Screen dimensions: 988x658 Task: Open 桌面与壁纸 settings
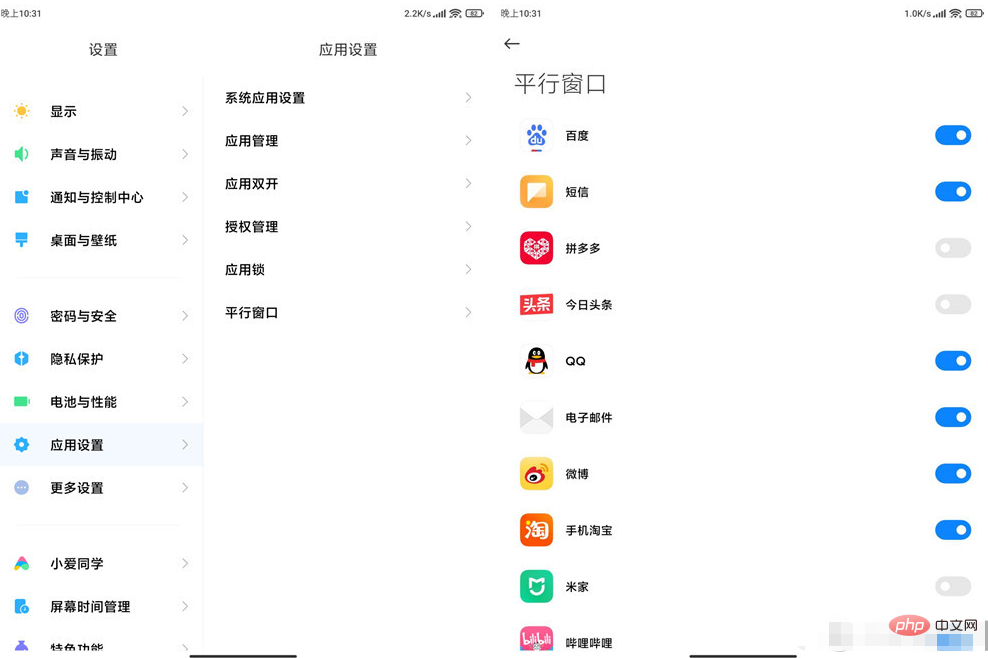click(x=100, y=240)
